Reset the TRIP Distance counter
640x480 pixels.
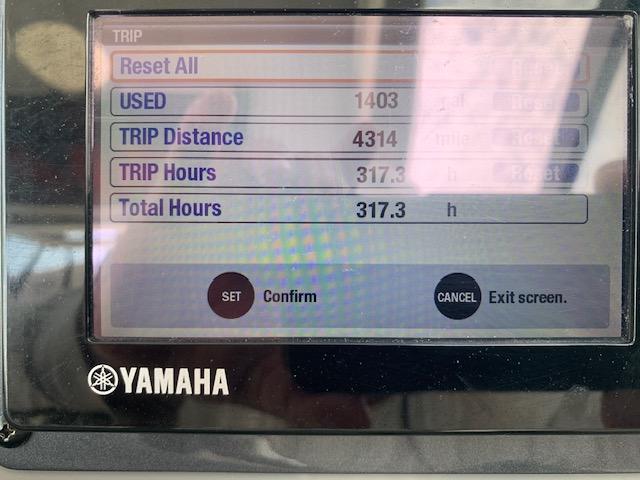[x=535, y=138]
